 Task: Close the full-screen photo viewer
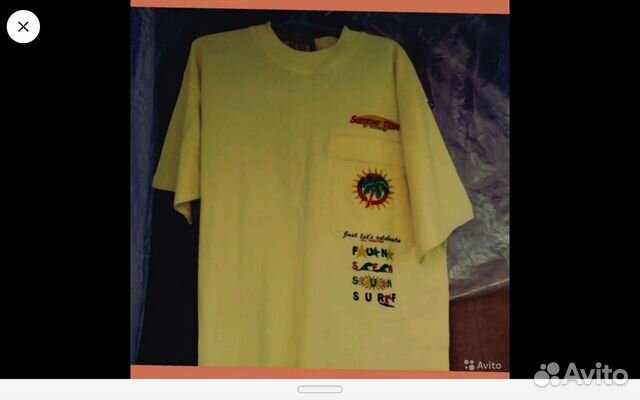click(x=24, y=27)
